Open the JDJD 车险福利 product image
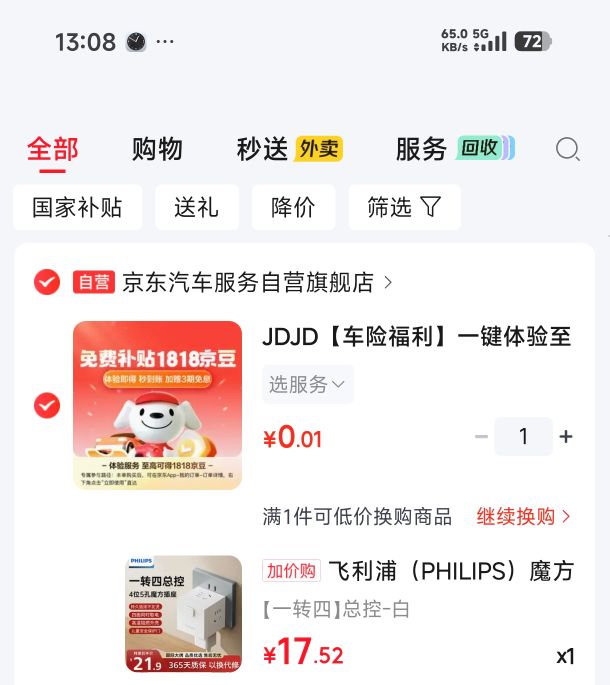610x685 pixels. pyautogui.click(x=157, y=405)
